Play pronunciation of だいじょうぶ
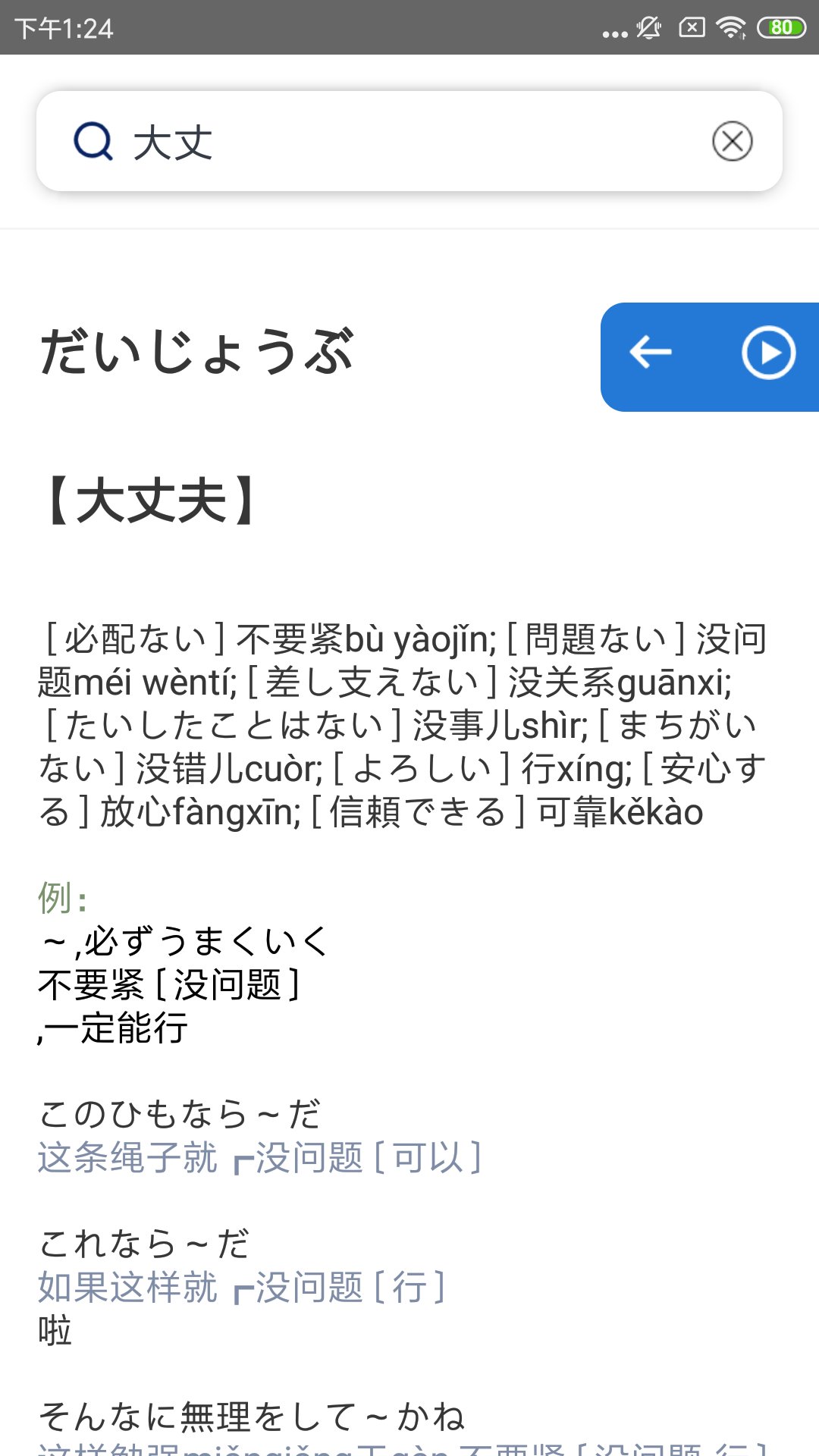 click(x=768, y=353)
